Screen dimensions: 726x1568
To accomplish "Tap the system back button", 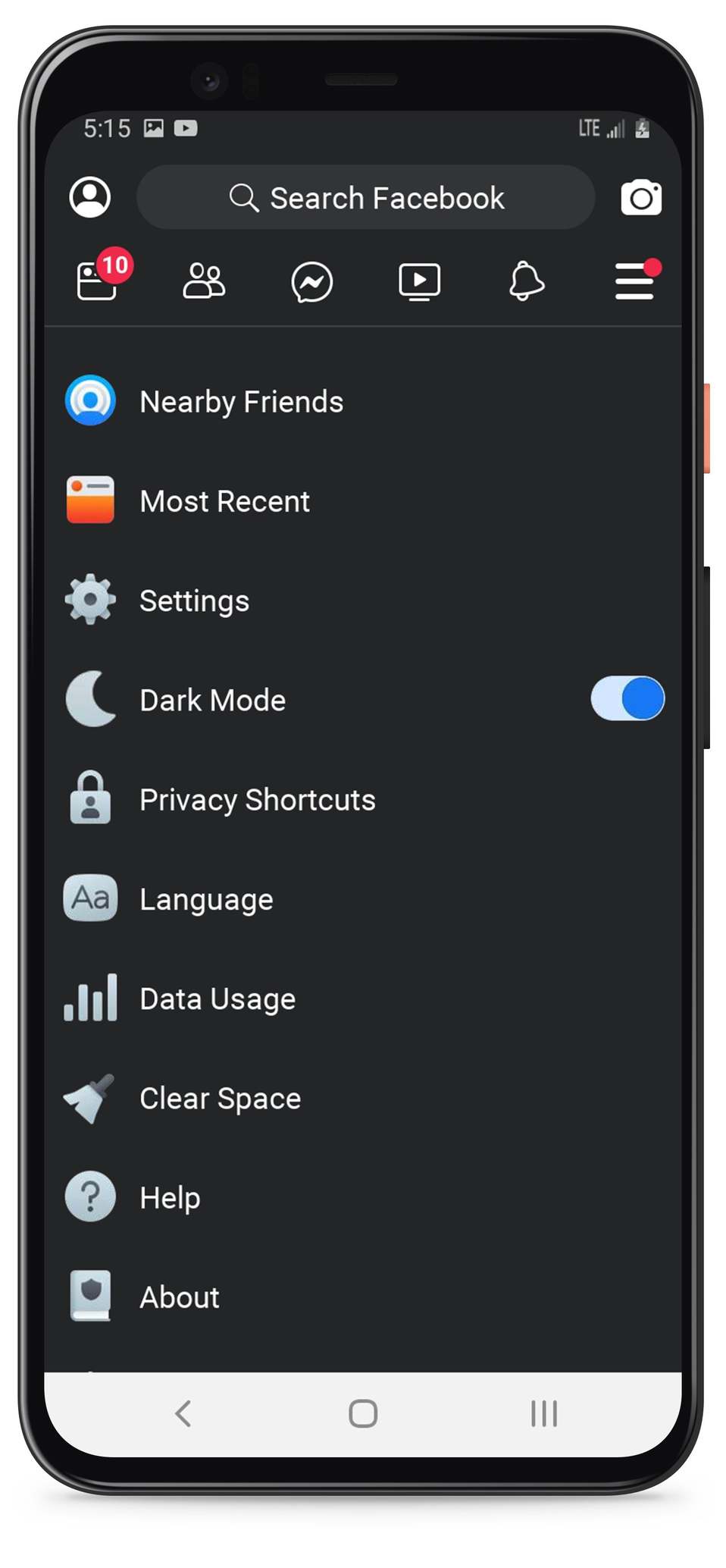I will tap(183, 1413).
